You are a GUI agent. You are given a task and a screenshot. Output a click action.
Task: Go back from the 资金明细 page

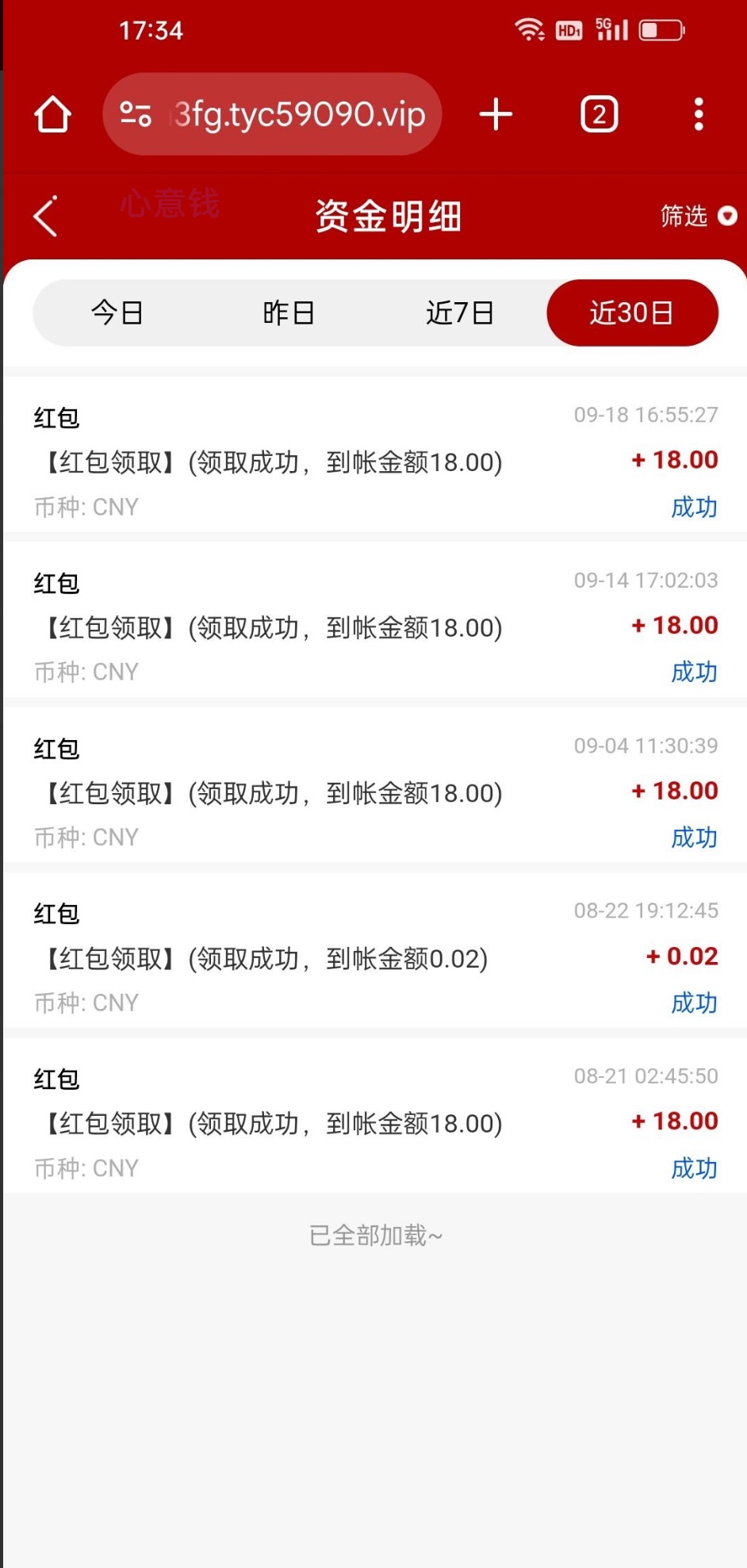[x=46, y=216]
